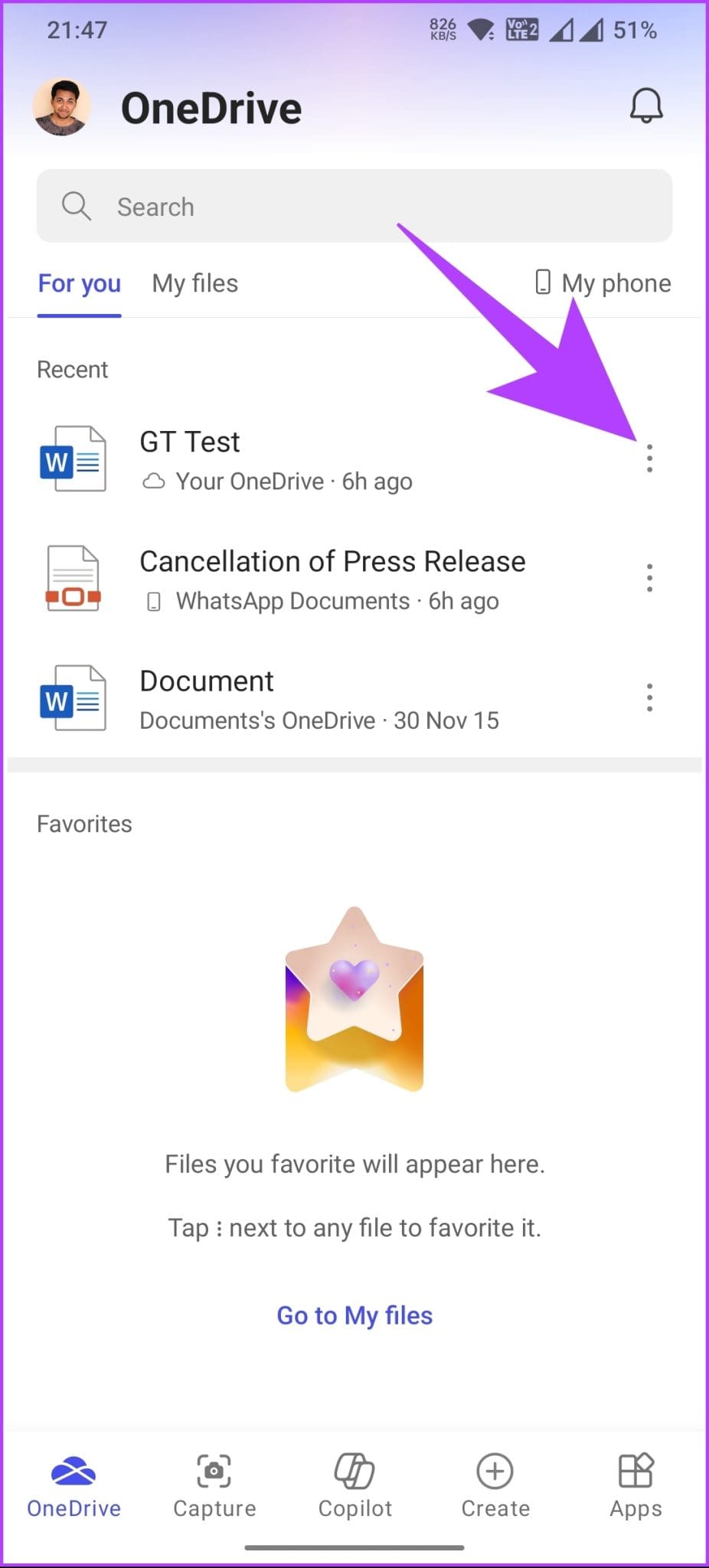The image size is (709, 1568).
Task: Open the My phone view
Action: [x=604, y=283]
